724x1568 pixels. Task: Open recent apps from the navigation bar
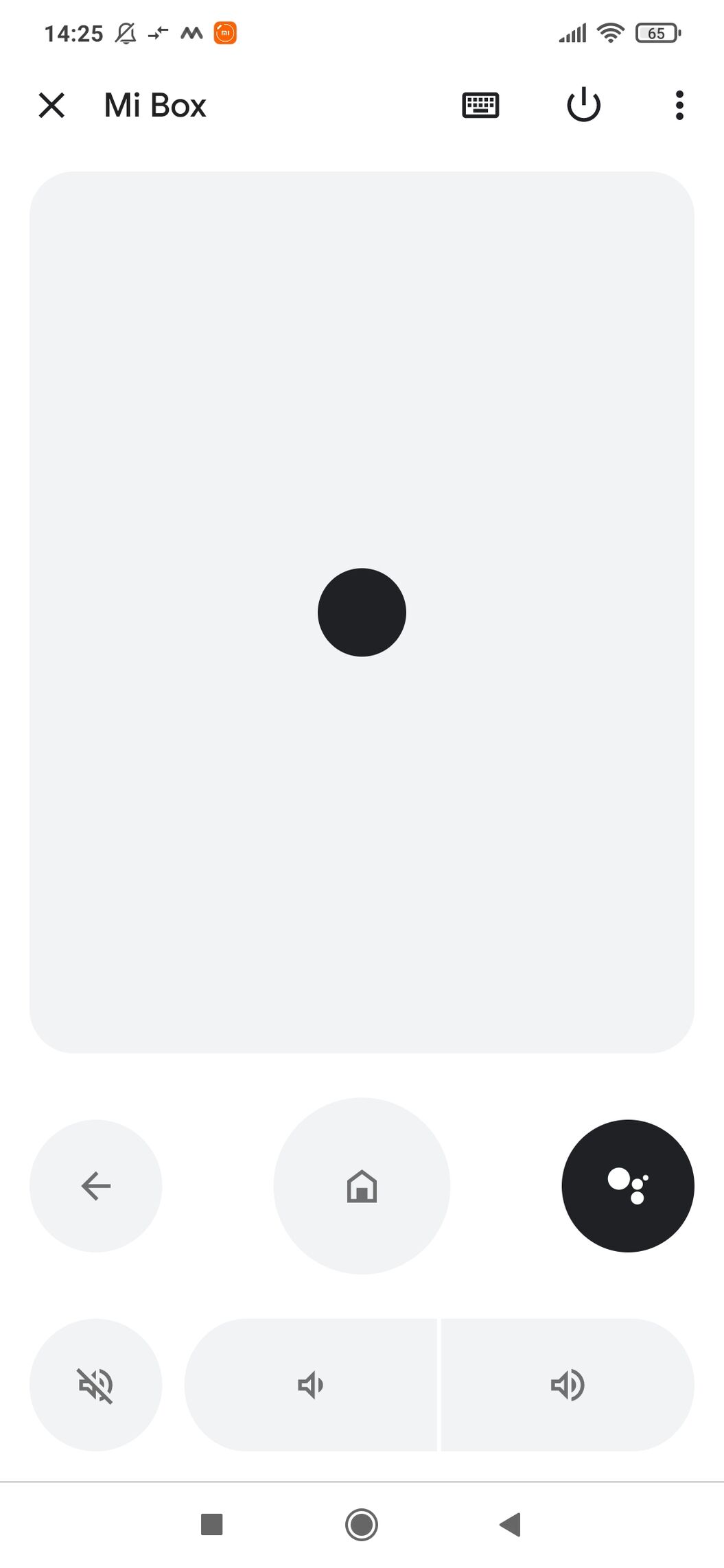pos(211,1524)
